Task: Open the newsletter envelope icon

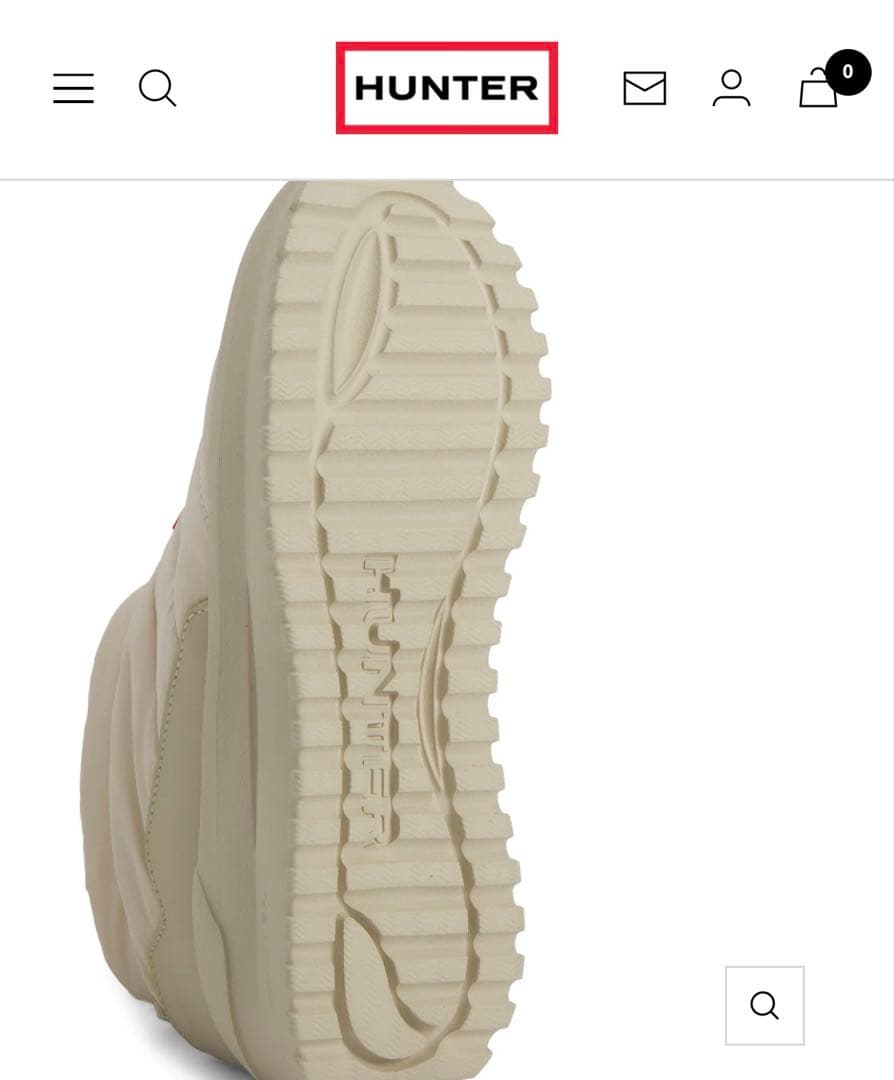Action: point(644,88)
